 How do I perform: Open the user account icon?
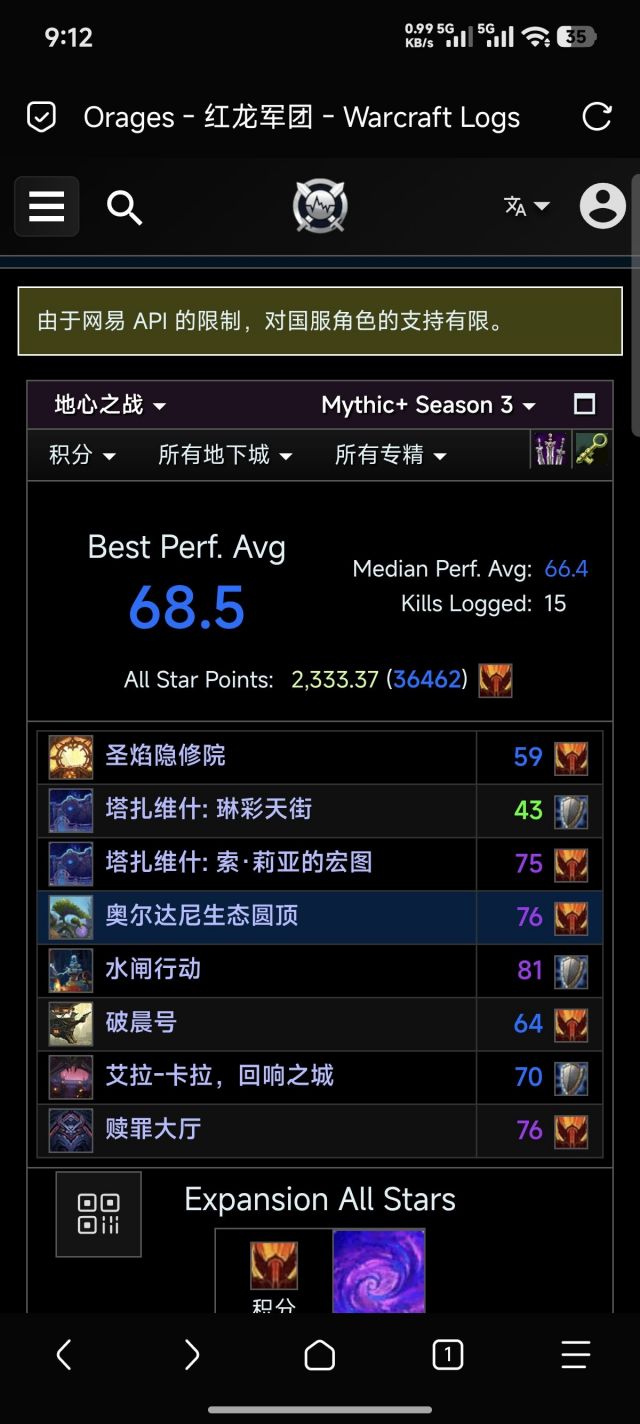tap(602, 206)
